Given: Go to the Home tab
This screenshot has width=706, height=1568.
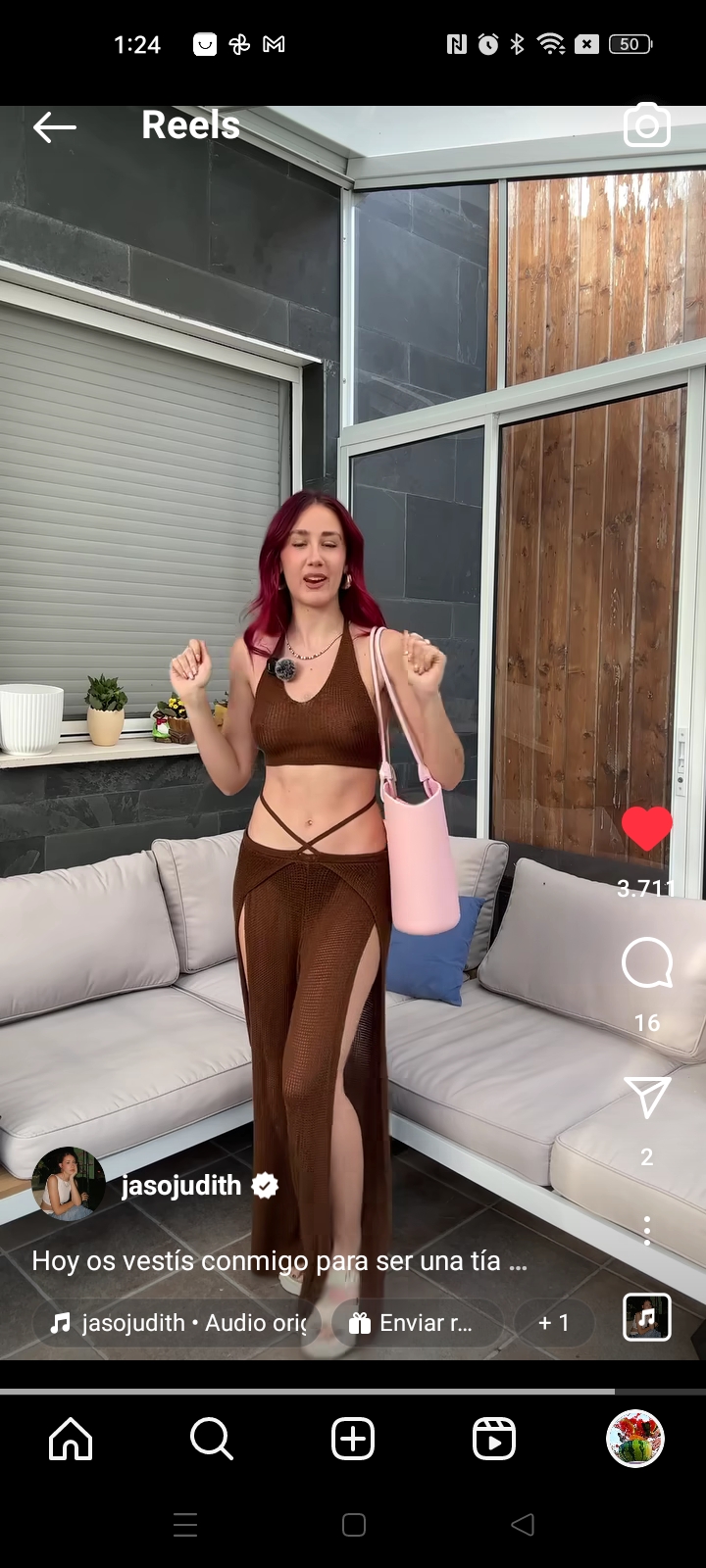Looking at the screenshot, I should 71,1440.
